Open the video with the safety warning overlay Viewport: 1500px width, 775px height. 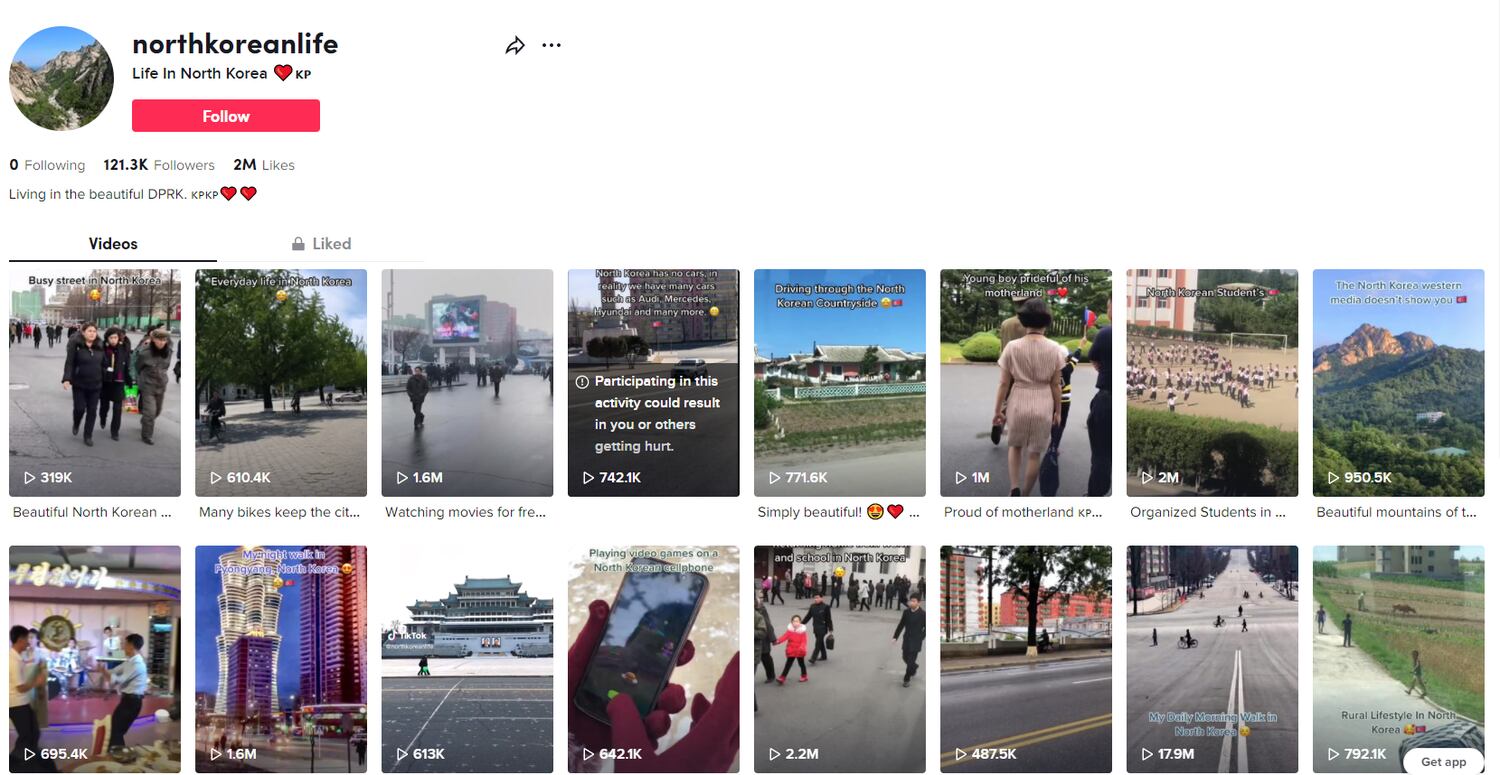coord(653,382)
